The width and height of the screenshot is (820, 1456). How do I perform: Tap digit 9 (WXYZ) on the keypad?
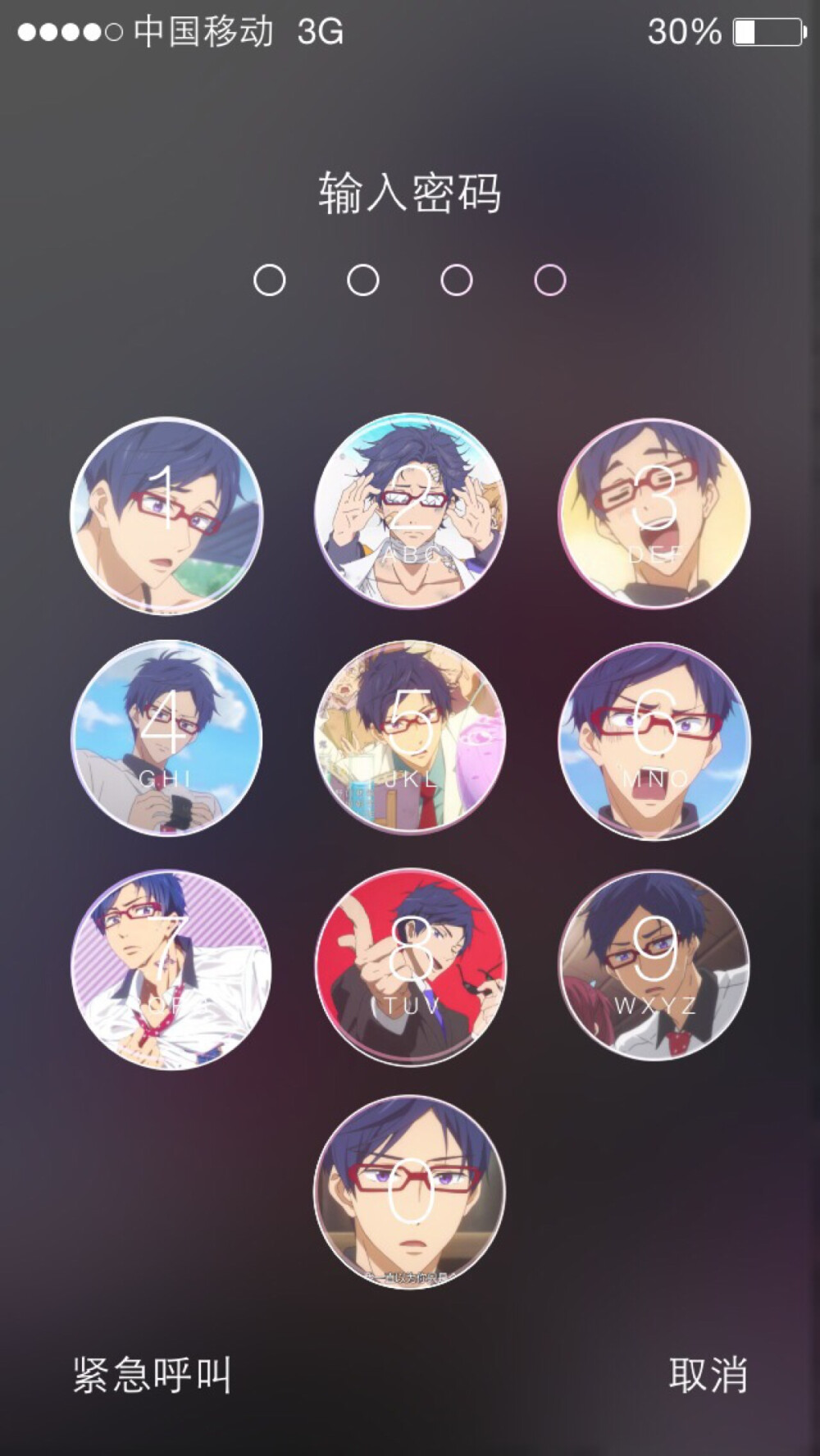click(x=654, y=965)
